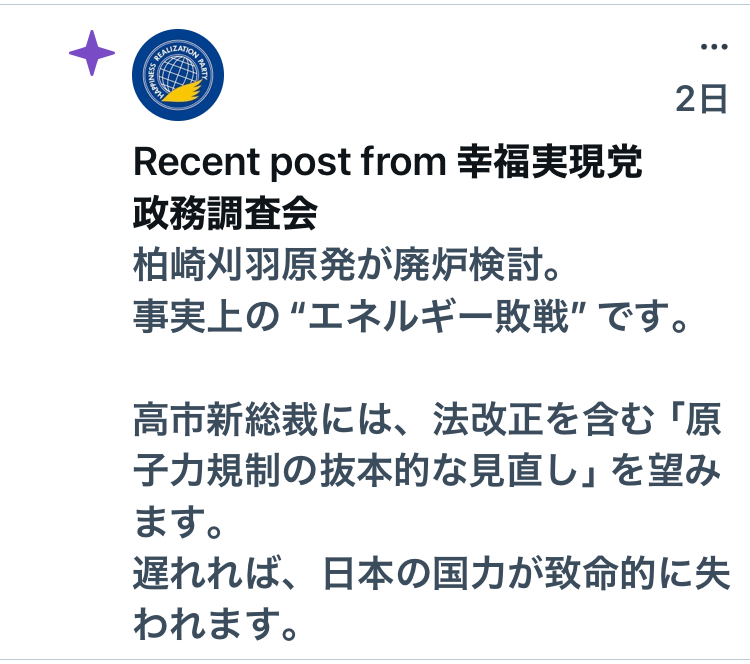
Task: Open the 幸福実現党 profile avatar
Action: pos(178,75)
